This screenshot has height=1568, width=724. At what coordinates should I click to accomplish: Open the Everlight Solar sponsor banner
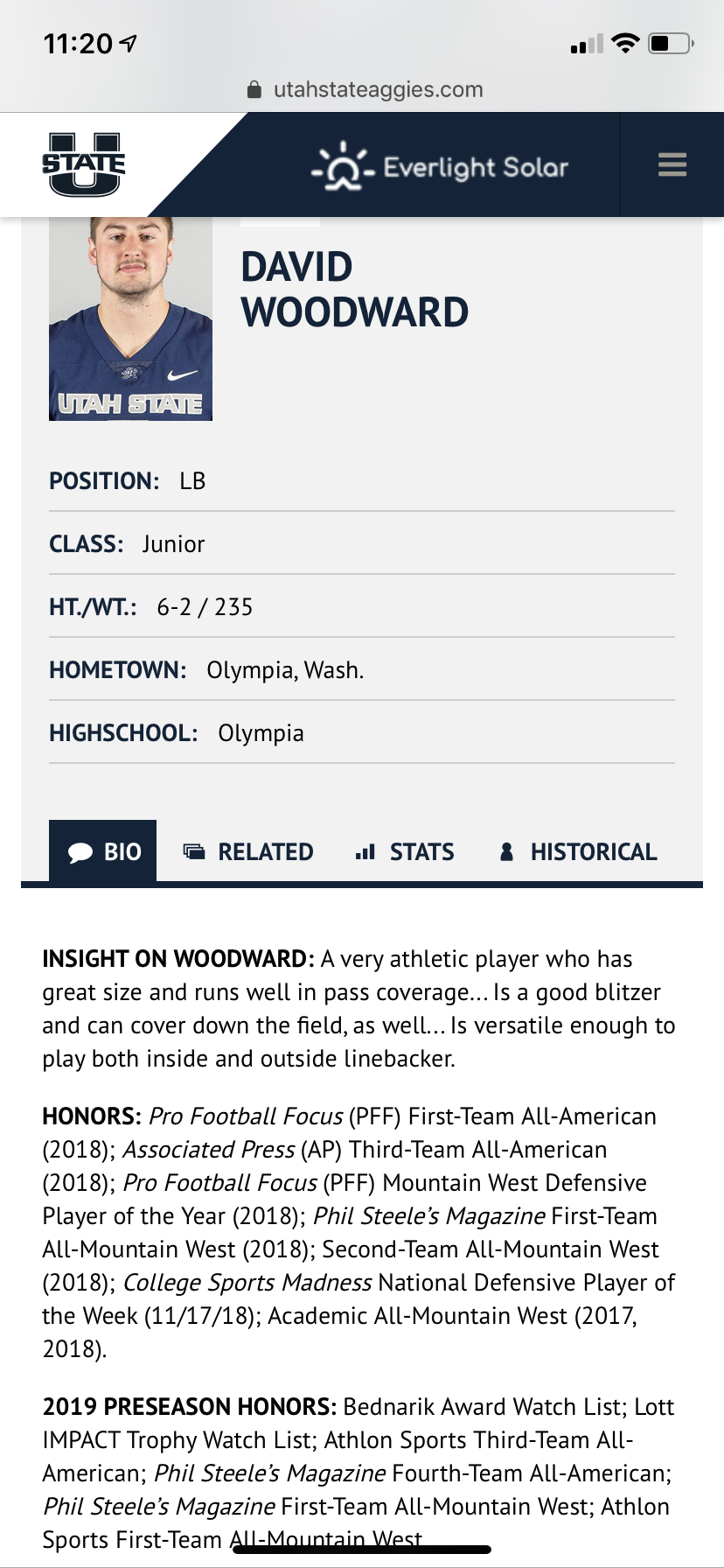pyautogui.click(x=440, y=165)
